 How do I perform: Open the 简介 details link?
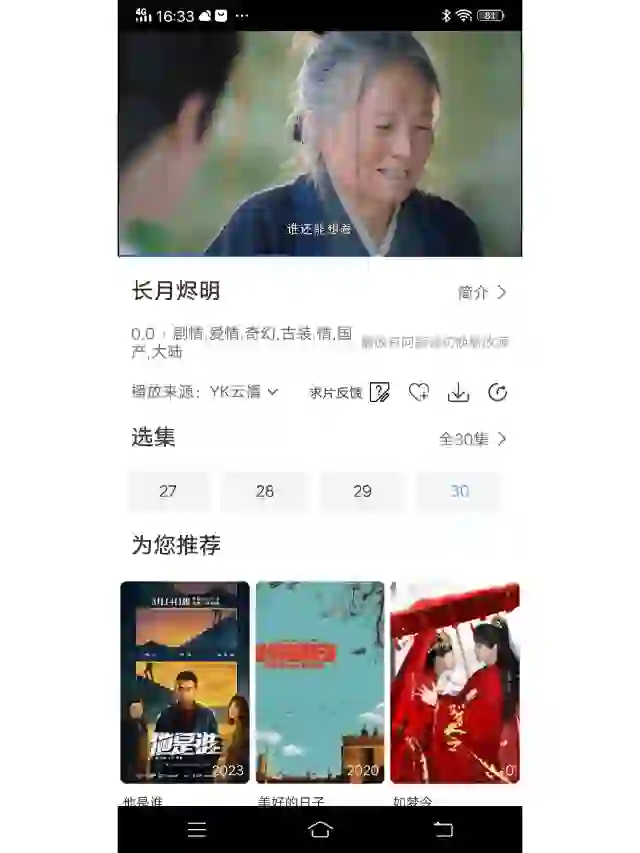[482, 292]
